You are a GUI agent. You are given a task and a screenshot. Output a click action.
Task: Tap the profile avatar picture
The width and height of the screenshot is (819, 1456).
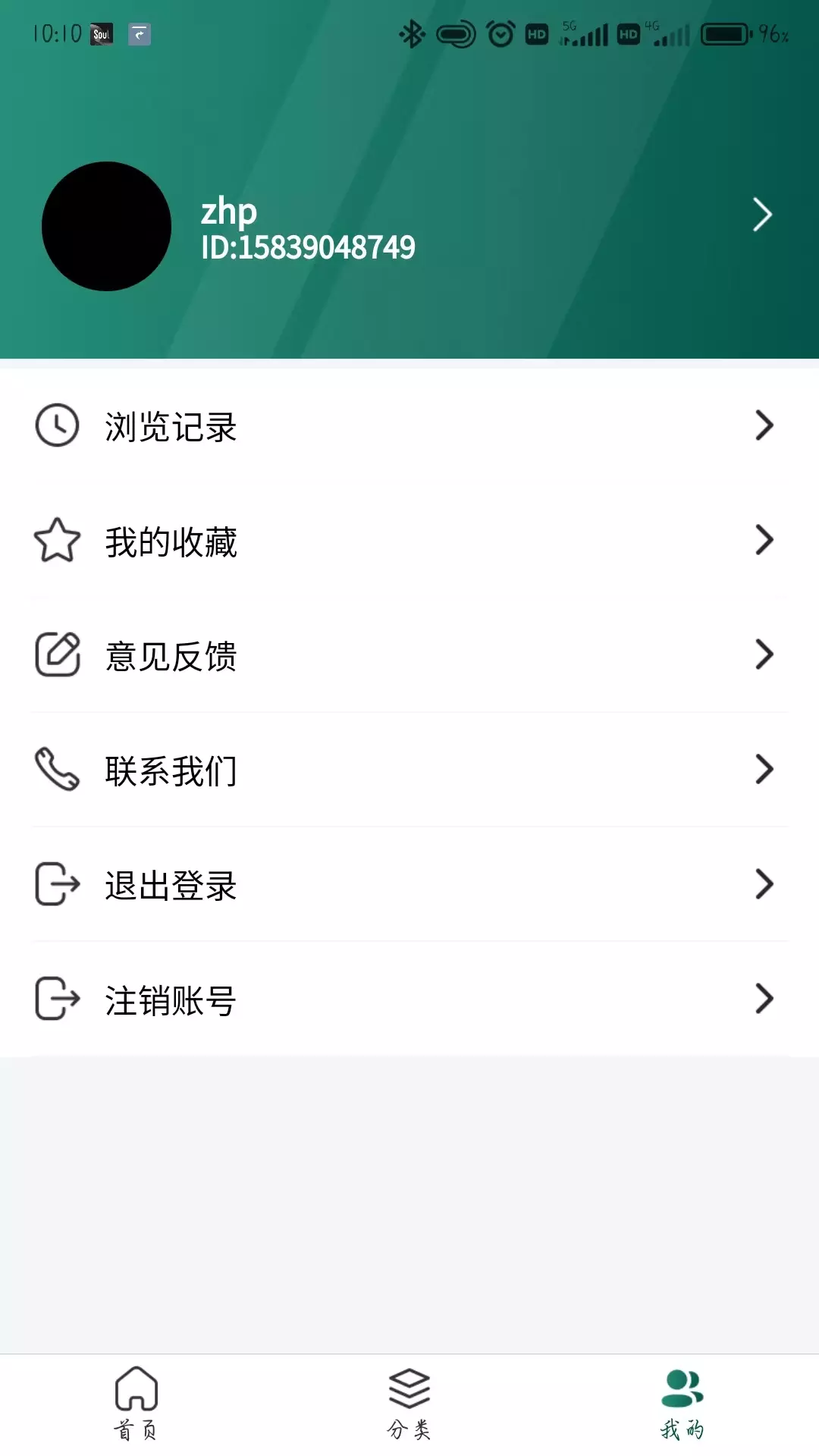106,226
